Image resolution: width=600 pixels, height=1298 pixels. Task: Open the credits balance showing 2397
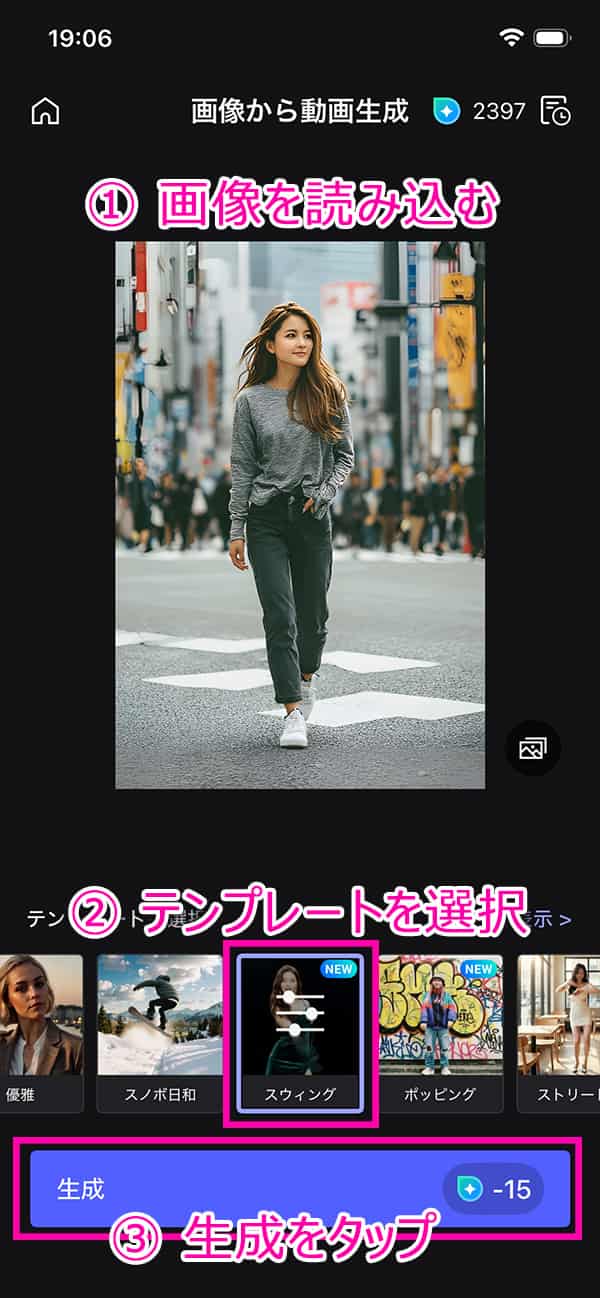(x=480, y=111)
